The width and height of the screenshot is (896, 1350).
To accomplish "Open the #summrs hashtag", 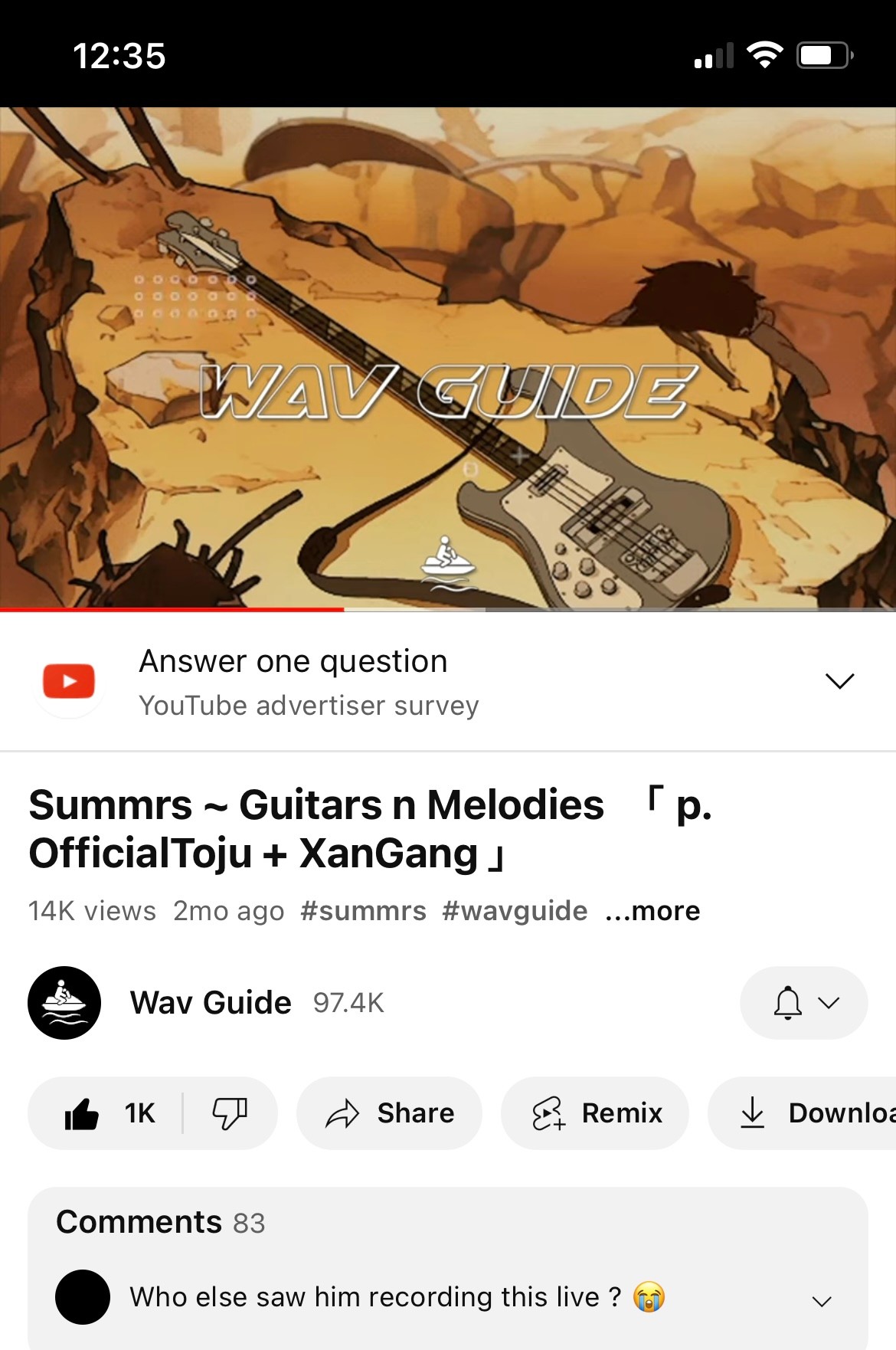I will [x=363, y=911].
